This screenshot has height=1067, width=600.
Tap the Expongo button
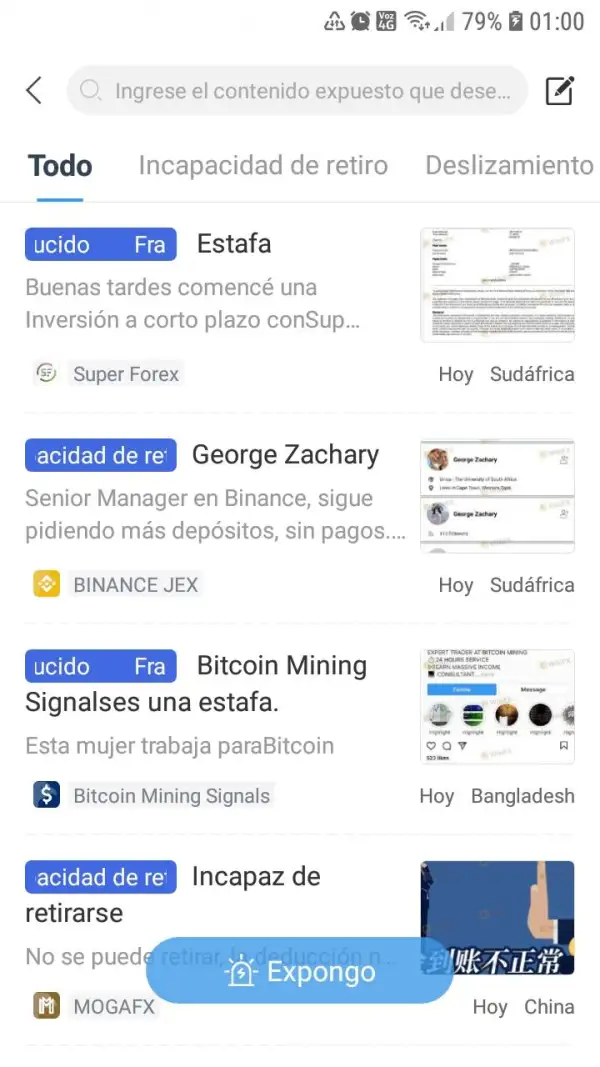click(300, 971)
